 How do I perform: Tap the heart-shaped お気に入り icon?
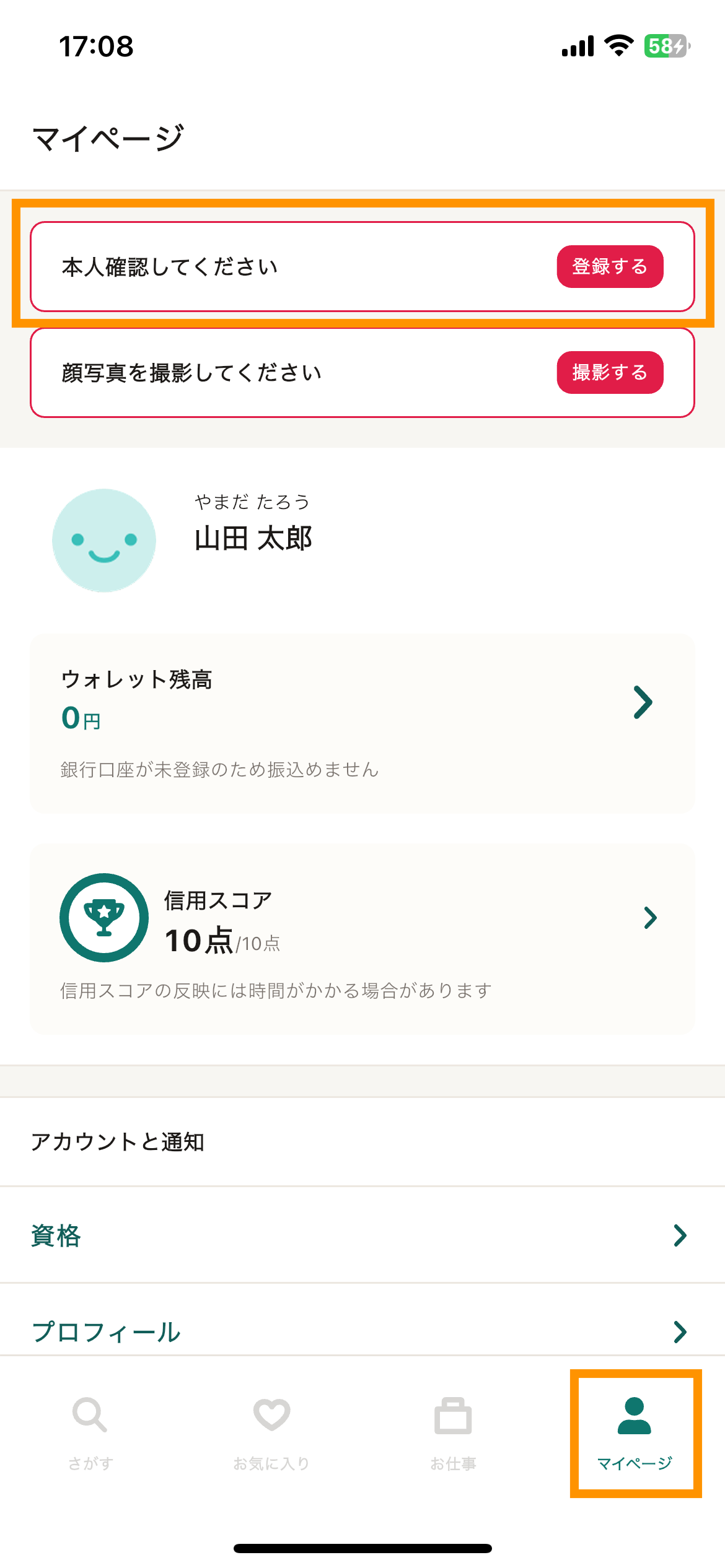(x=270, y=1415)
